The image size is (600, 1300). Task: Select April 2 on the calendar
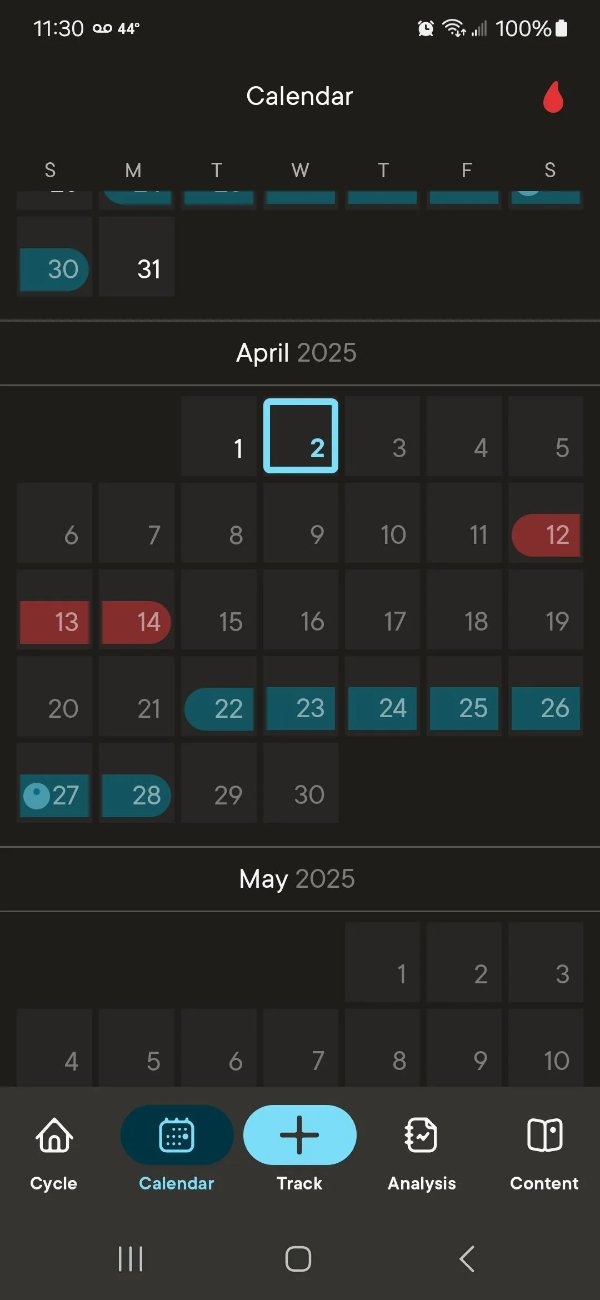[300, 436]
